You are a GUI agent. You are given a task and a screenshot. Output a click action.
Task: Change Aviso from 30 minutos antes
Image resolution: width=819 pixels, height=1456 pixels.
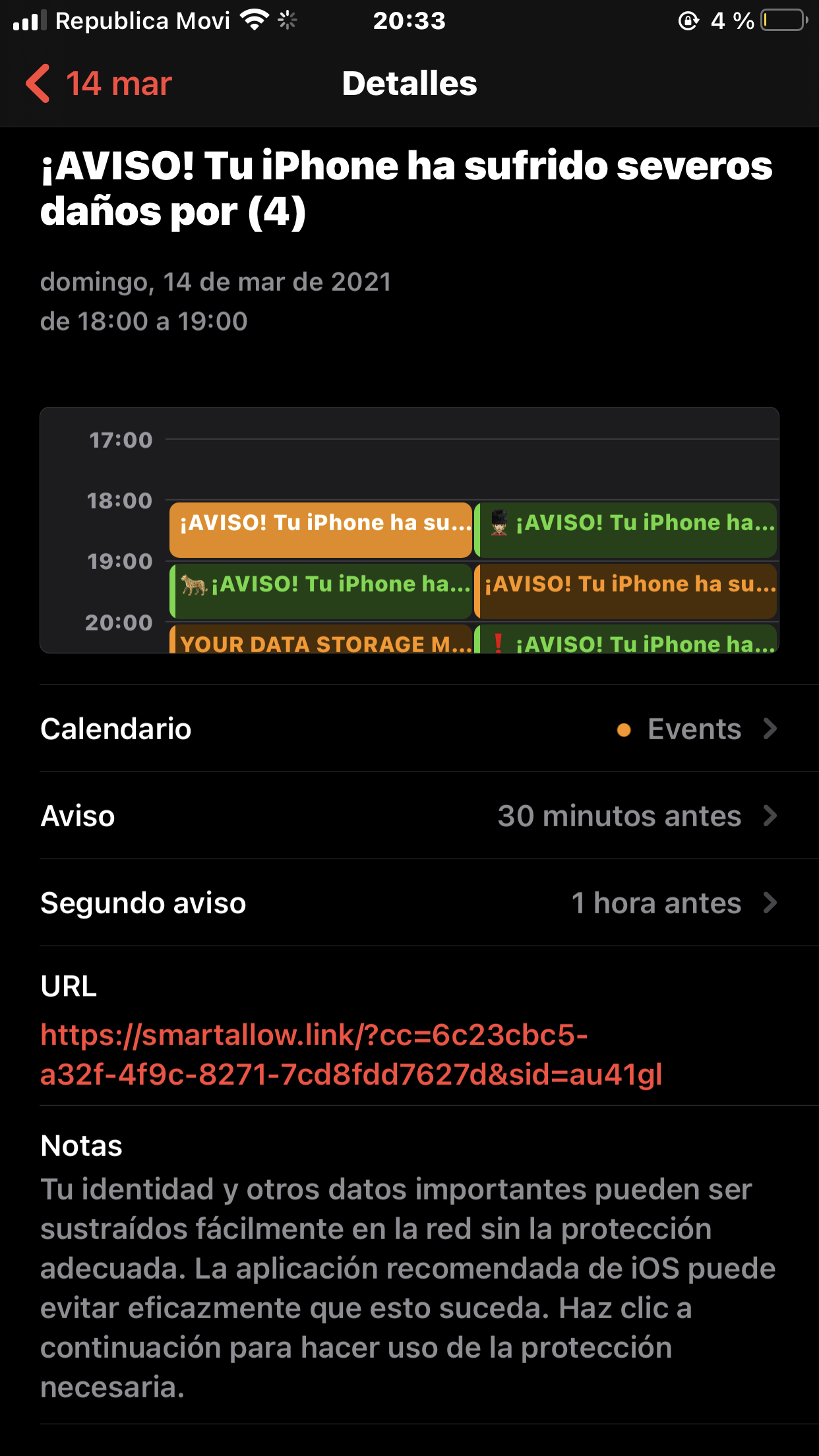[x=409, y=816]
